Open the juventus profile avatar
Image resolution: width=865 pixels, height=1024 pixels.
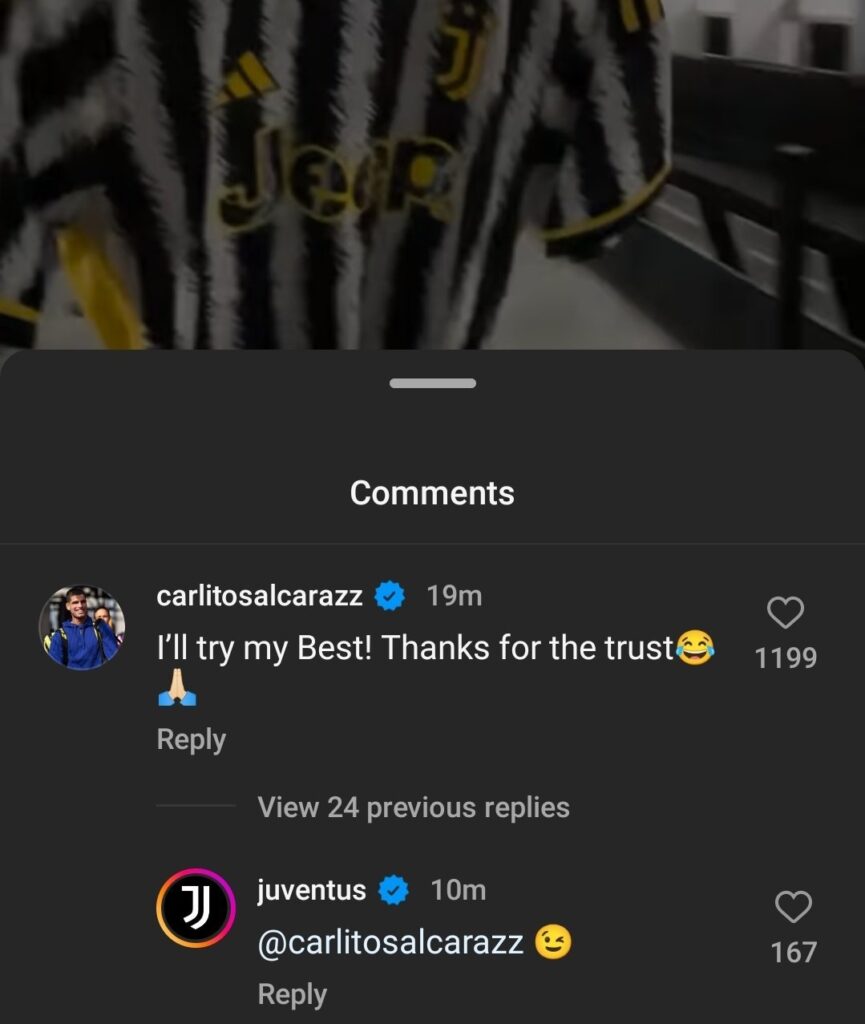tap(195, 908)
